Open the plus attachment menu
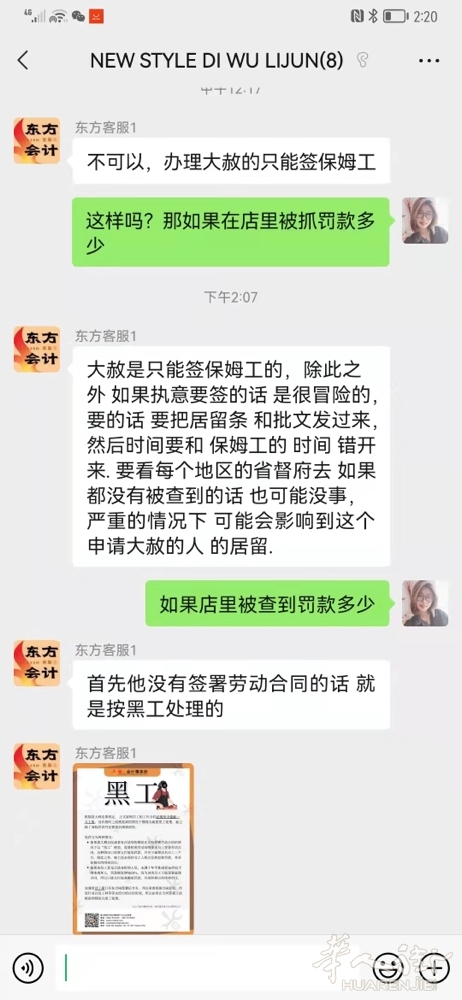 434,968
